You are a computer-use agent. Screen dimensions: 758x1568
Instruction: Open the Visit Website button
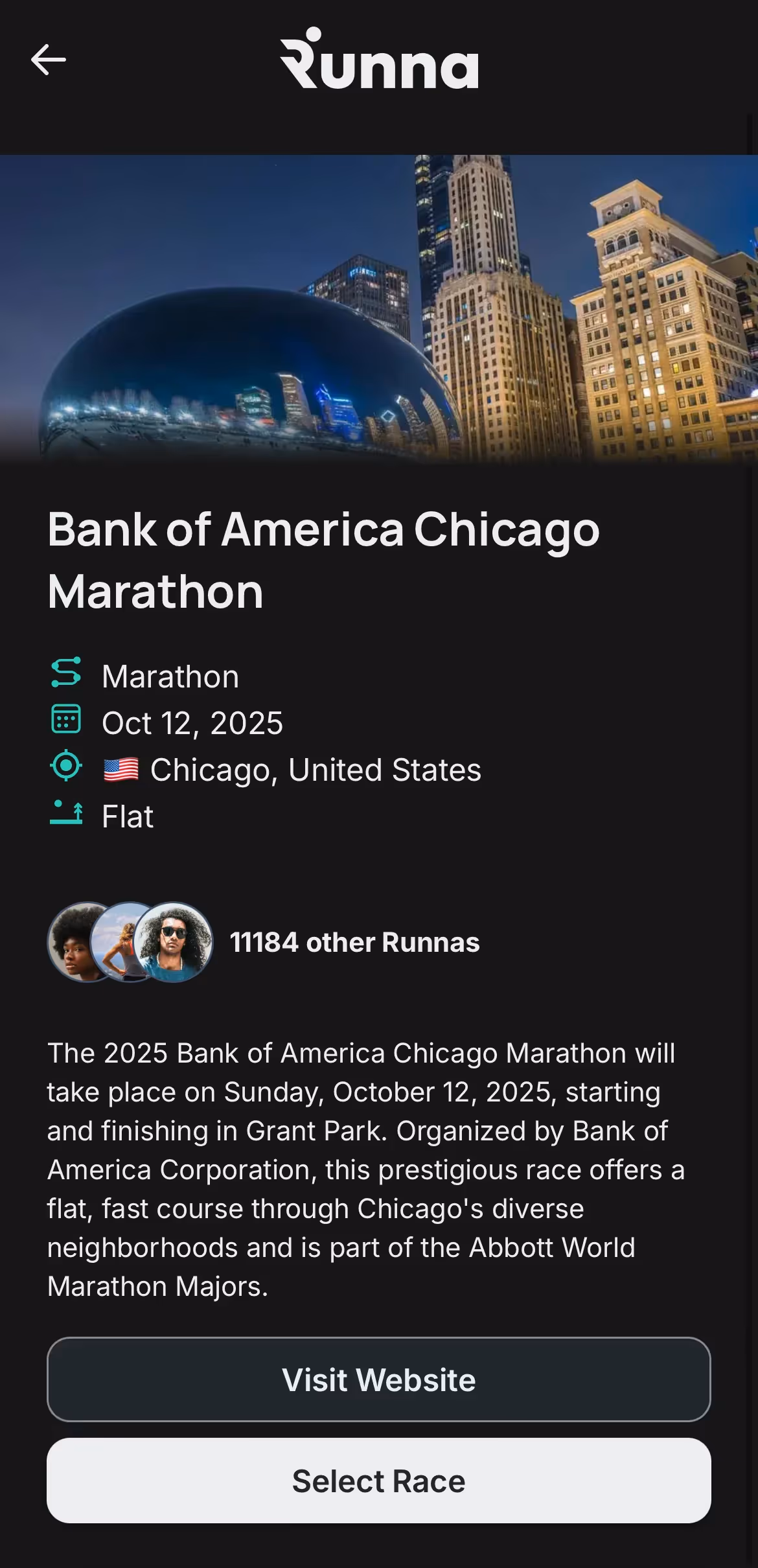tap(378, 1379)
